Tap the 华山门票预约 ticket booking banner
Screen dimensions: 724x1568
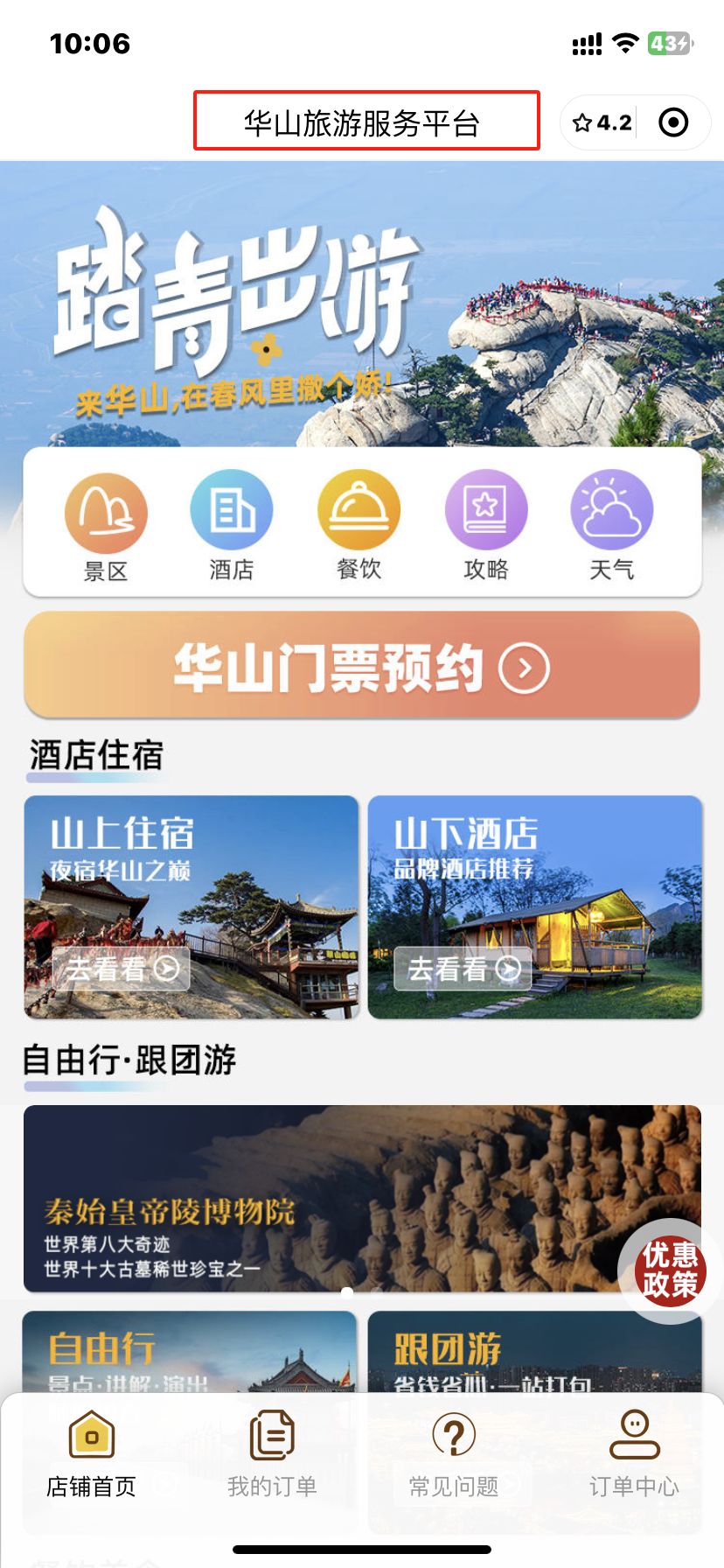[x=362, y=668]
